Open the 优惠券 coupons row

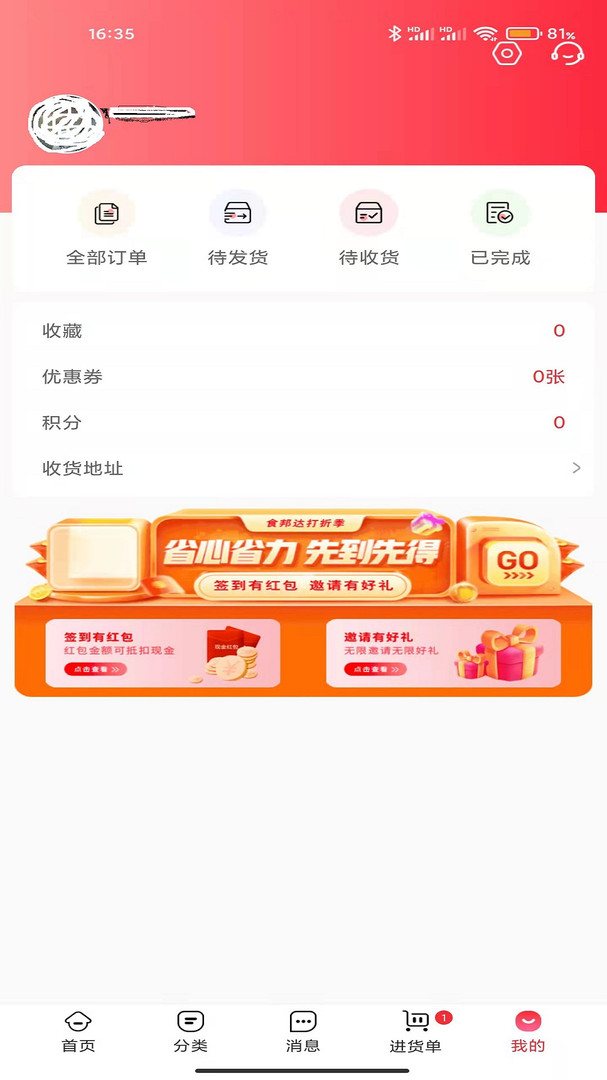tap(303, 377)
